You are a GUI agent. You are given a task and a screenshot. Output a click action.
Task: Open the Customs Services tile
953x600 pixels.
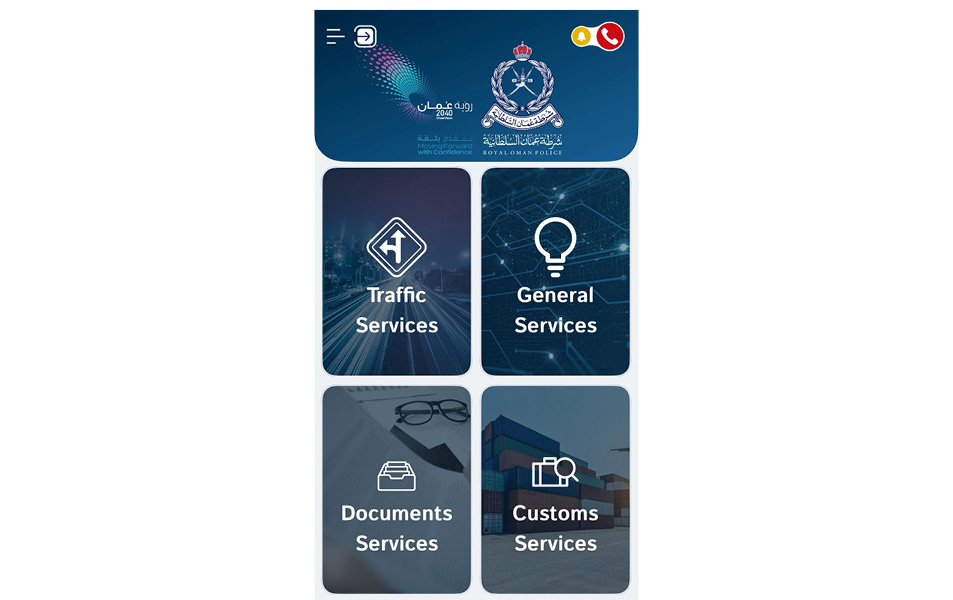(x=555, y=490)
